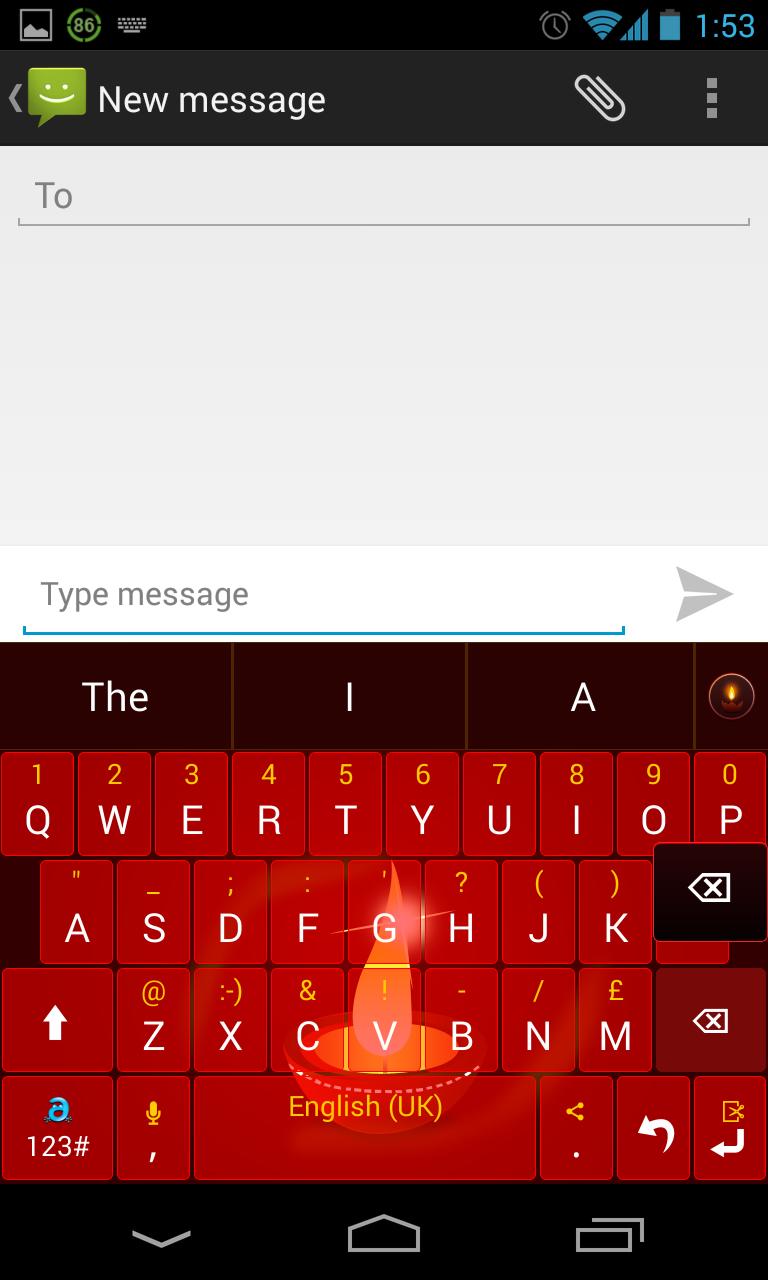
Task: Toggle uppercase with the Shift key
Action: pyautogui.click(x=57, y=1019)
